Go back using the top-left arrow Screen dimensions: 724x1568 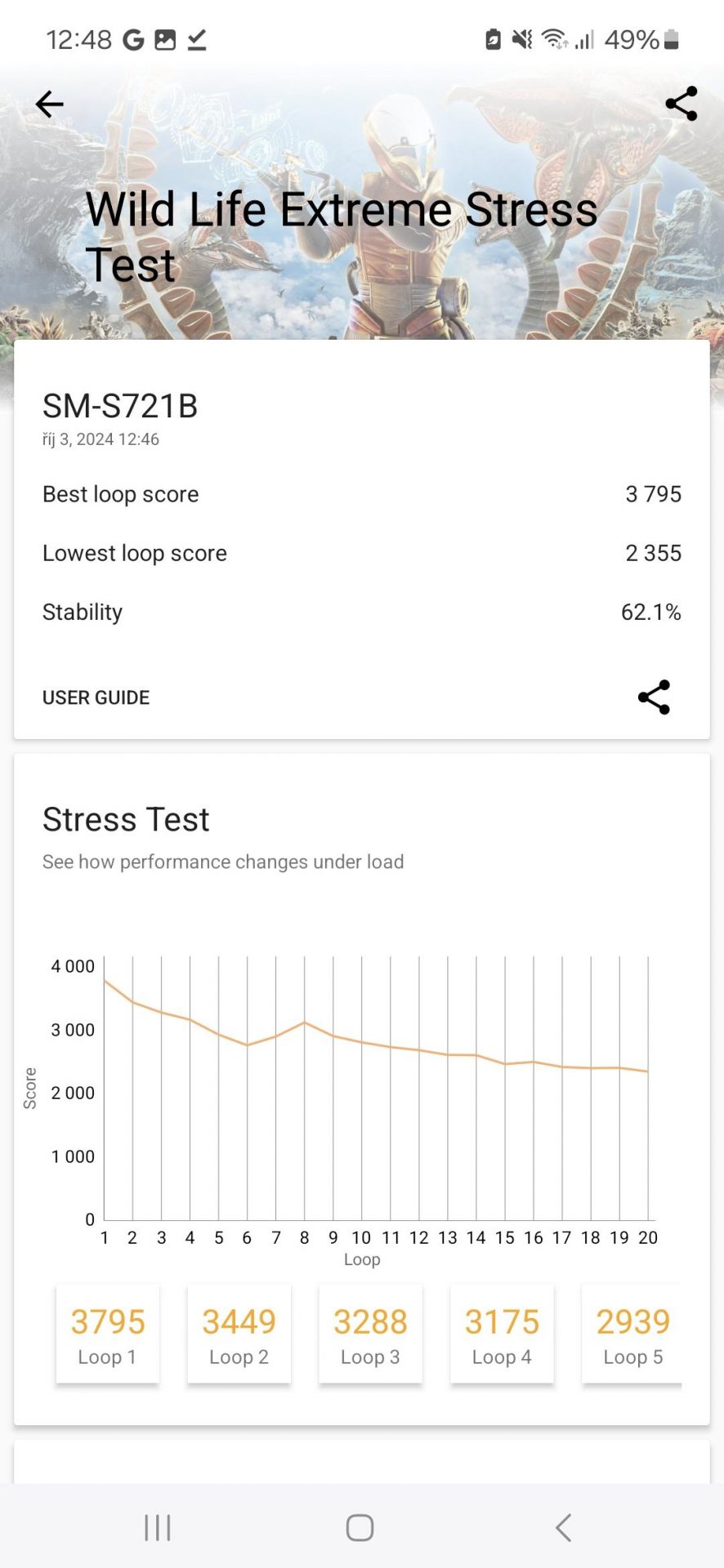(49, 104)
